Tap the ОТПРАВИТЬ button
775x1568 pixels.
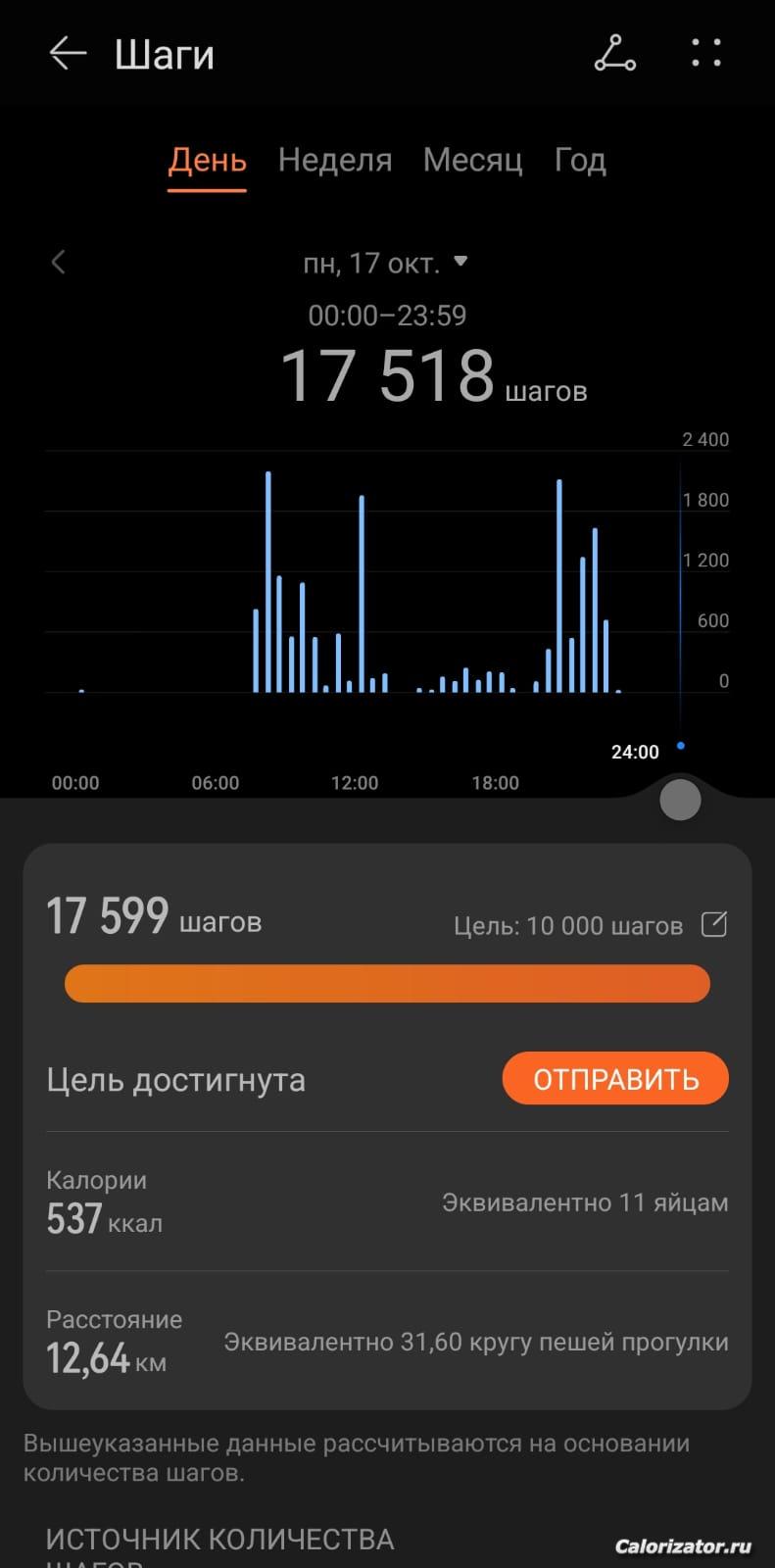click(x=615, y=1078)
